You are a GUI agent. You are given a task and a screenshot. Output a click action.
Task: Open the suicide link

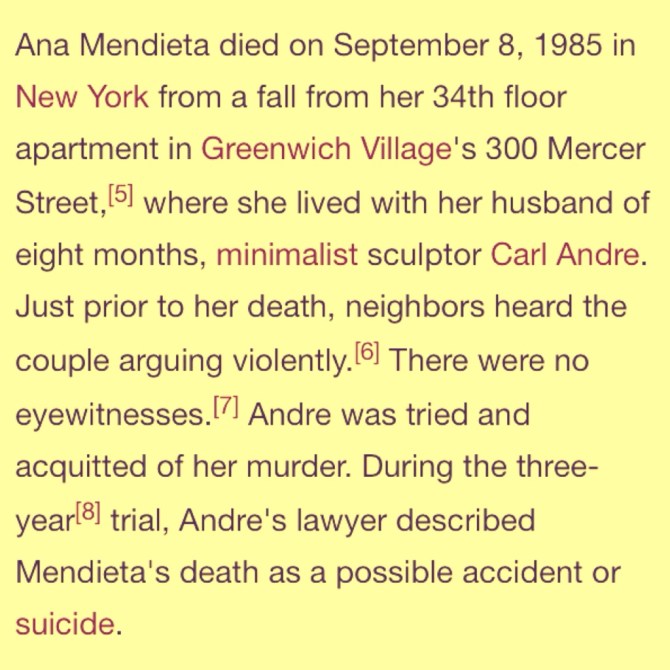65,625
